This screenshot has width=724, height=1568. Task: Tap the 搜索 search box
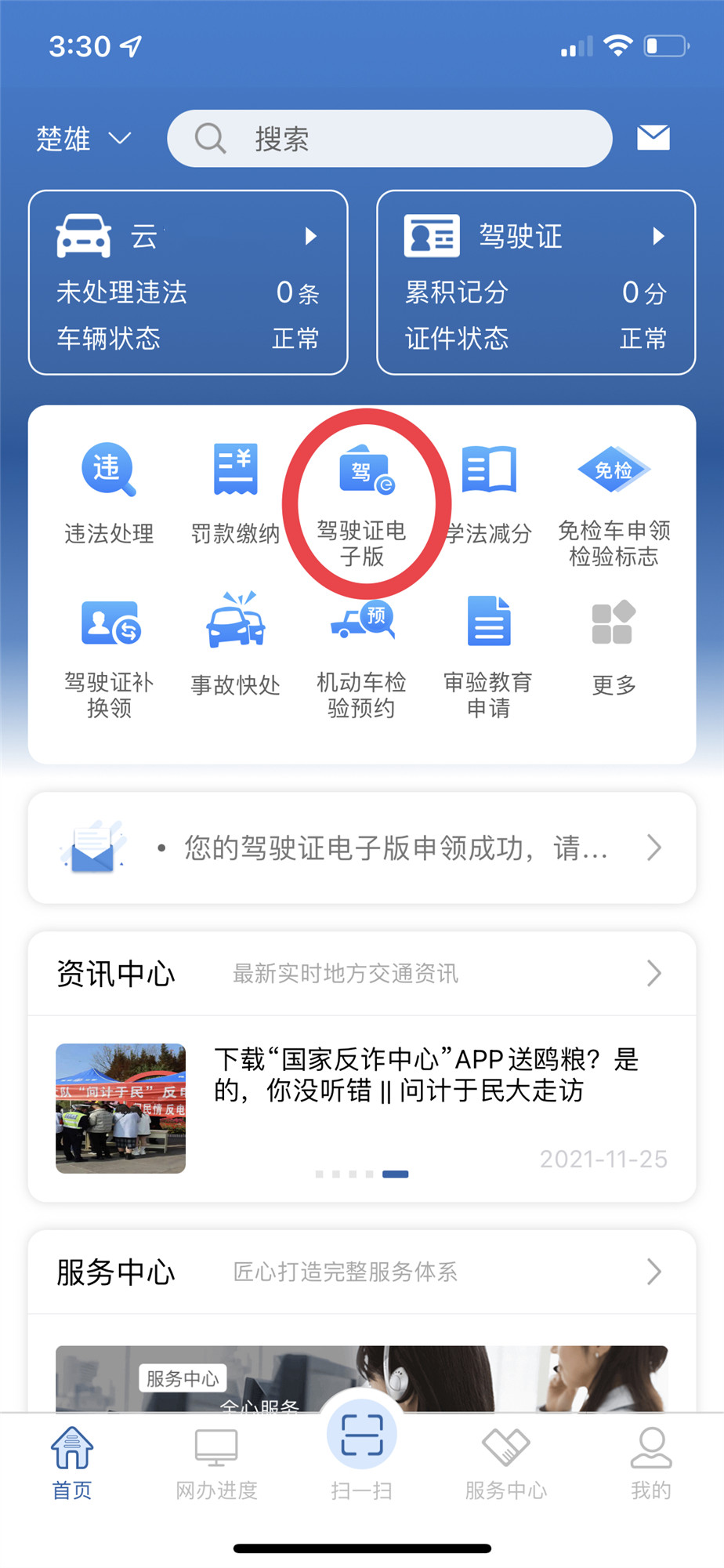click(x=389, y=139)
